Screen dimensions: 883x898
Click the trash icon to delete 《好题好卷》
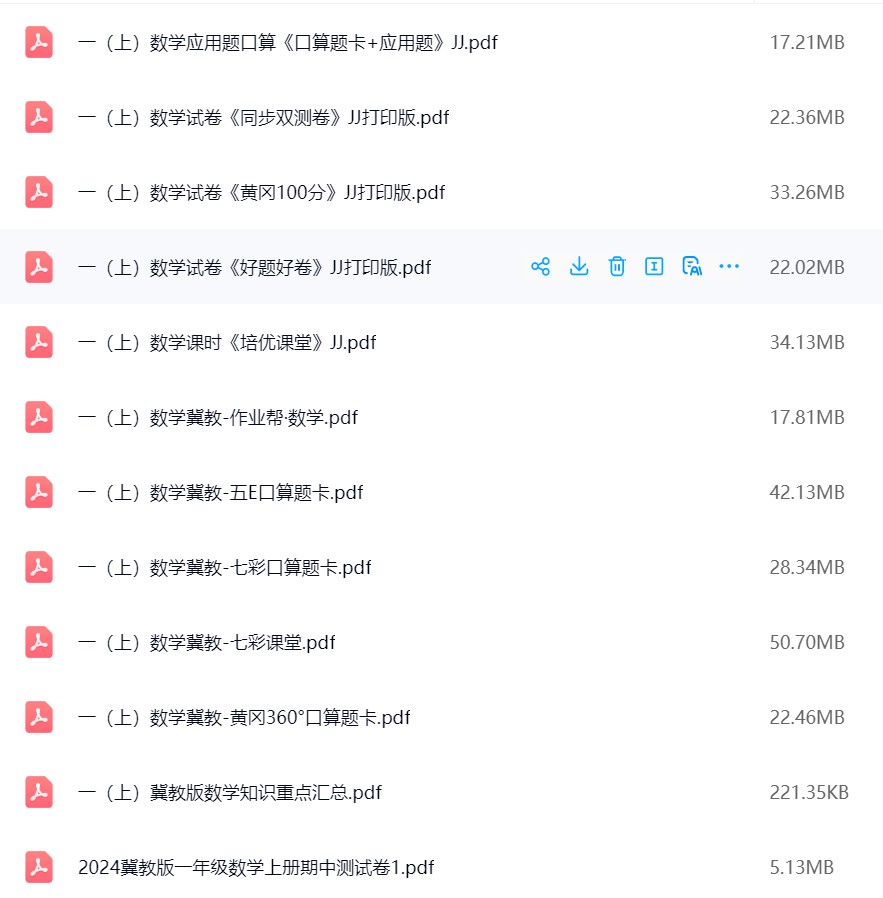tap(617, 267)
